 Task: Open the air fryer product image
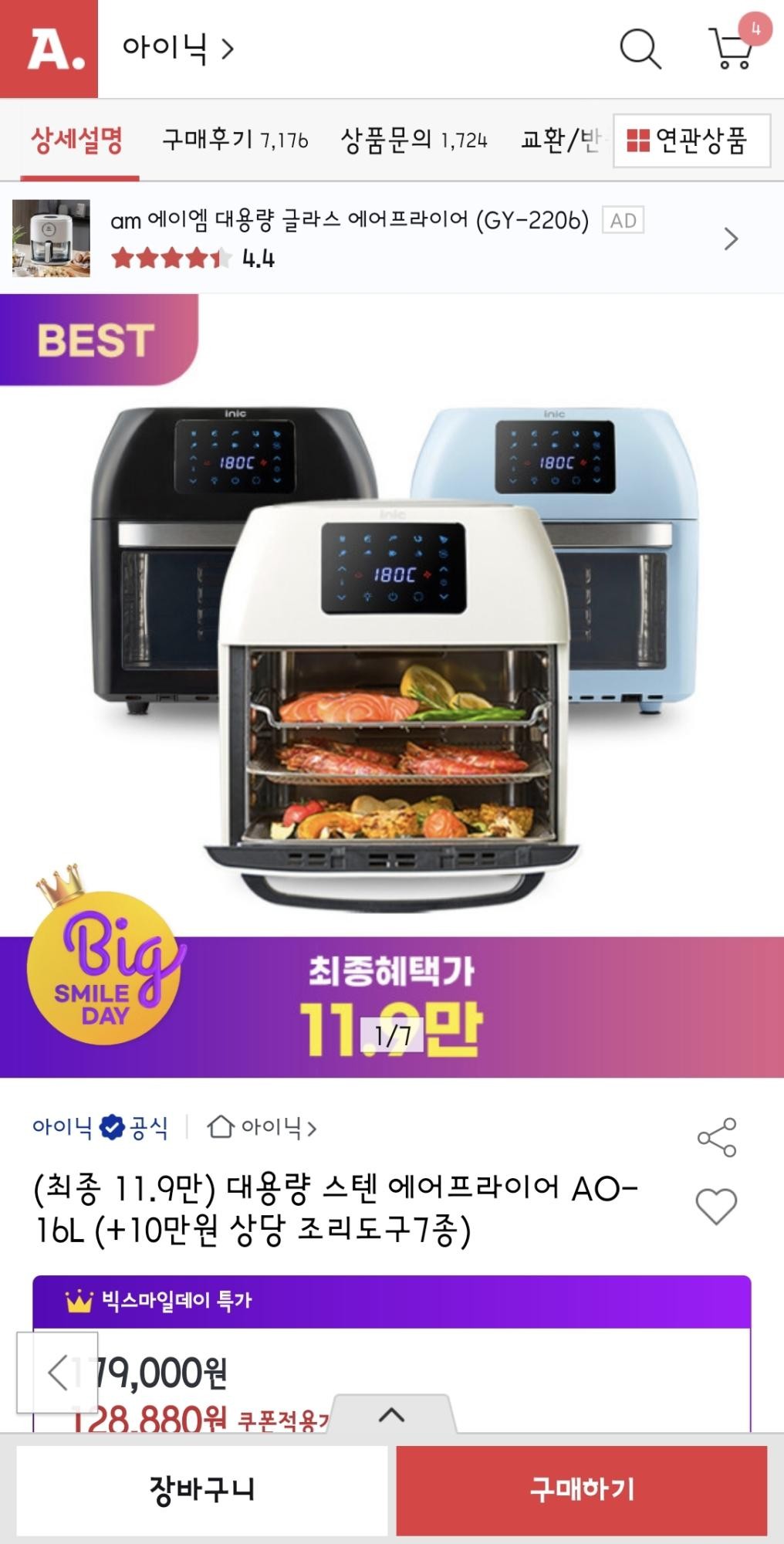click(392, 656)
